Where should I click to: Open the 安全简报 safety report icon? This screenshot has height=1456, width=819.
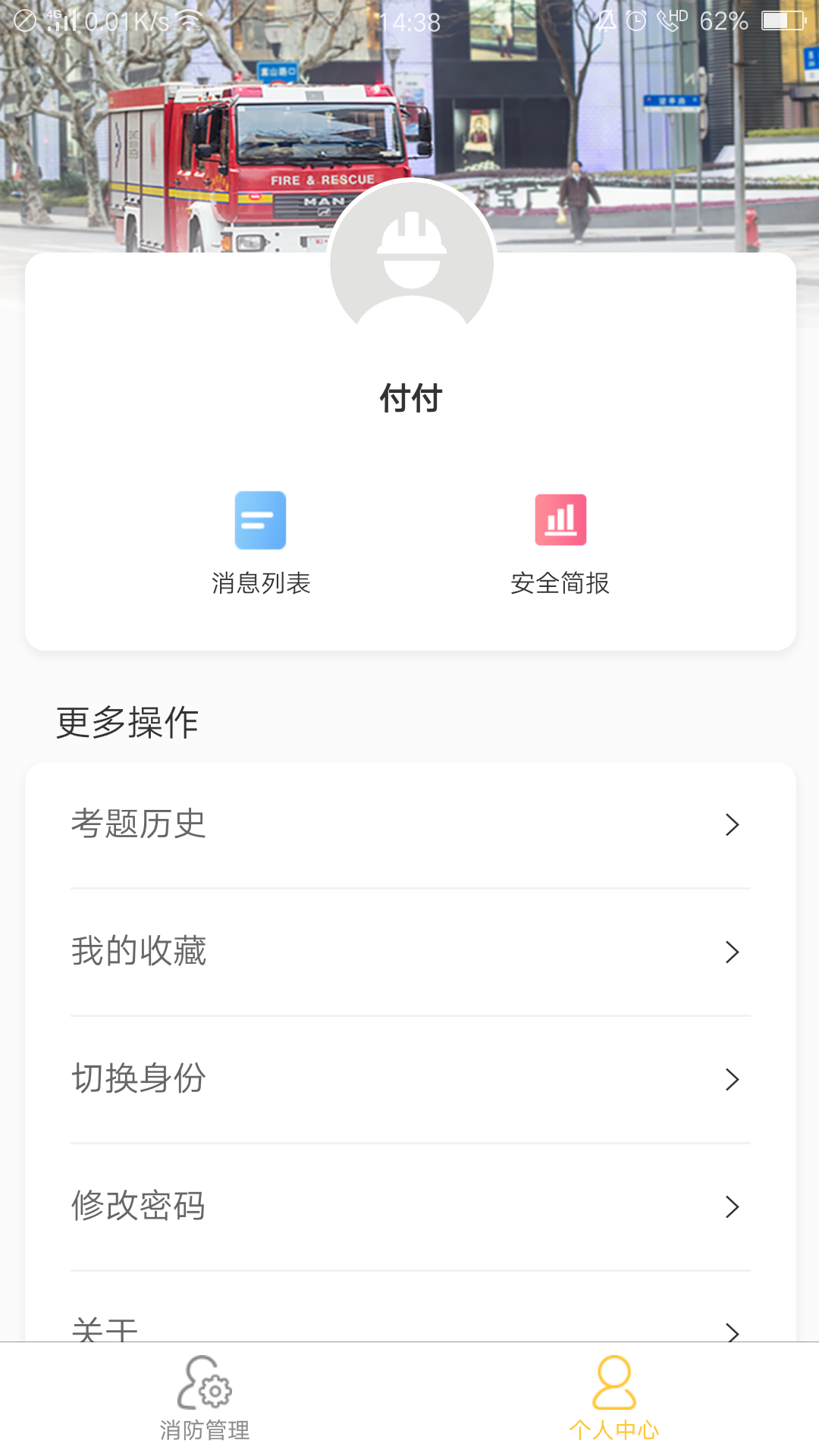coord(560,519)
